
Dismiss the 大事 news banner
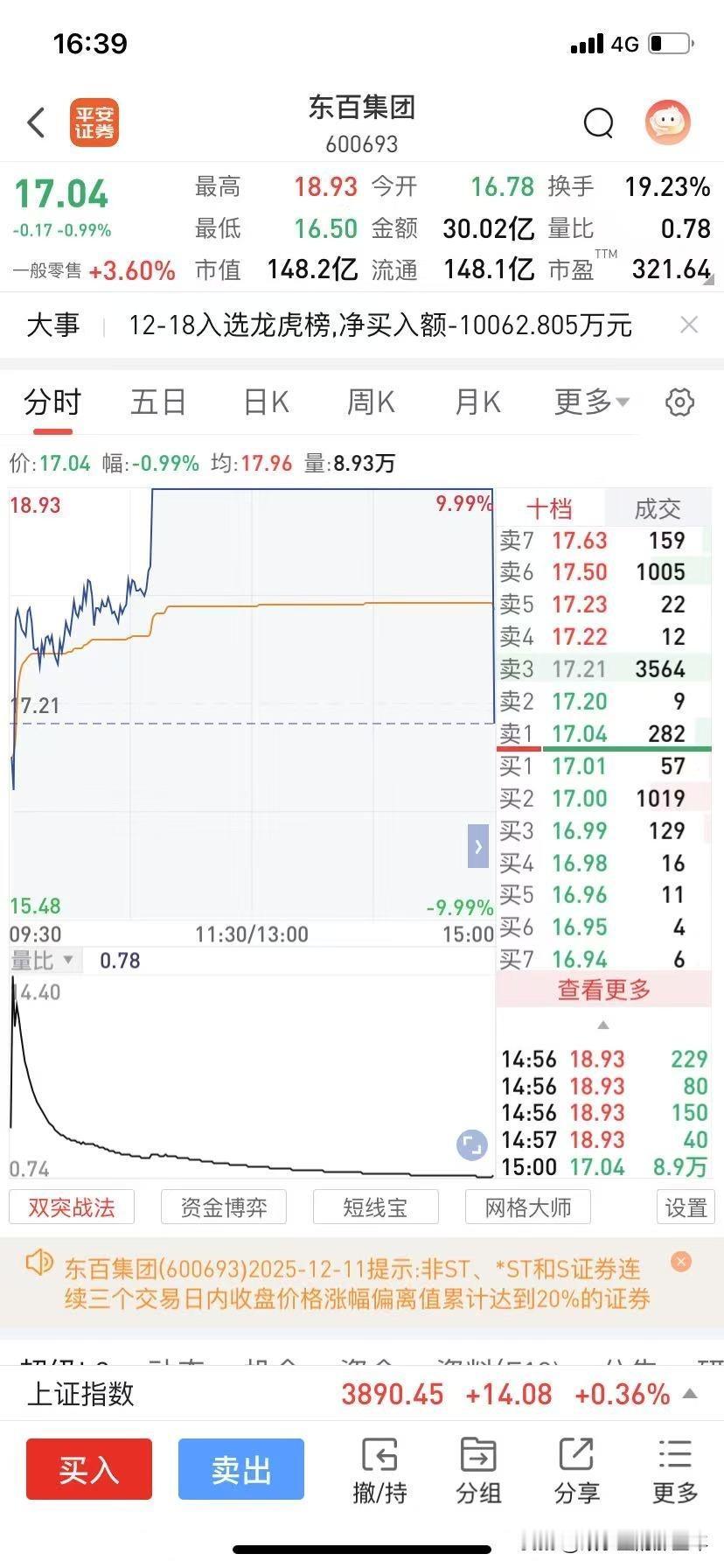point(689,325)
